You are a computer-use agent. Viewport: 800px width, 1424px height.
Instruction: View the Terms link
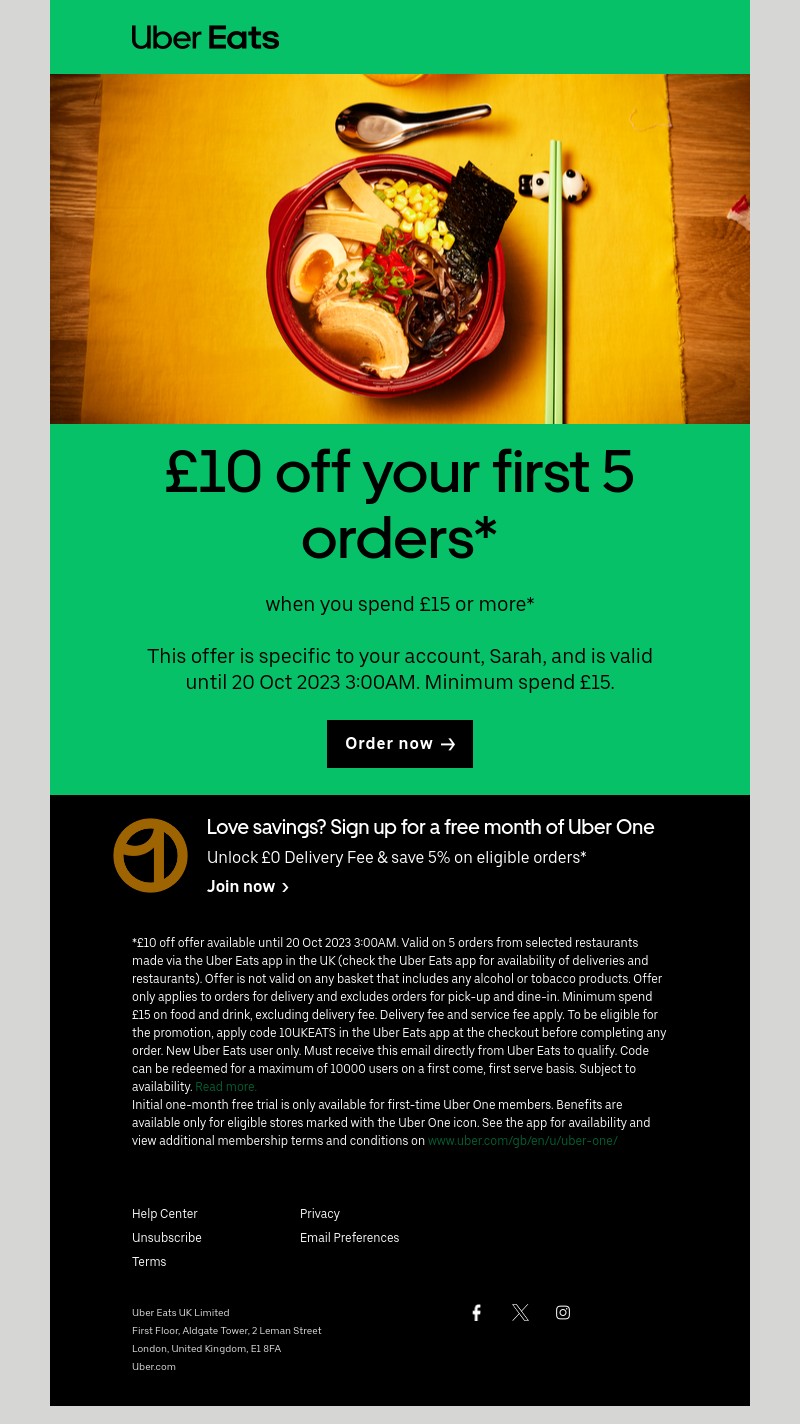149,1262
